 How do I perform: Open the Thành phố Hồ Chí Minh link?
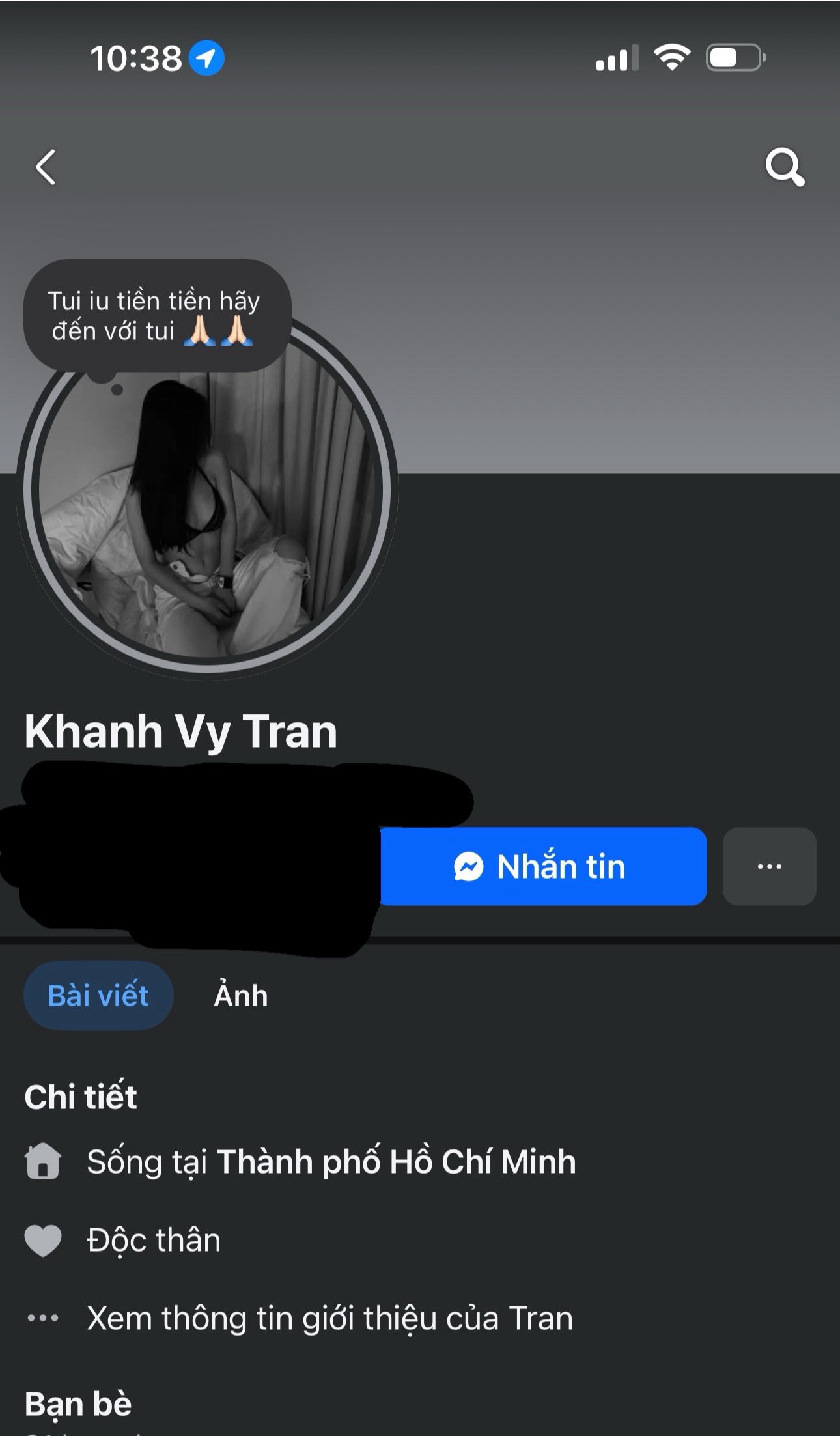pyautogui.click(x=396, y=1162)
